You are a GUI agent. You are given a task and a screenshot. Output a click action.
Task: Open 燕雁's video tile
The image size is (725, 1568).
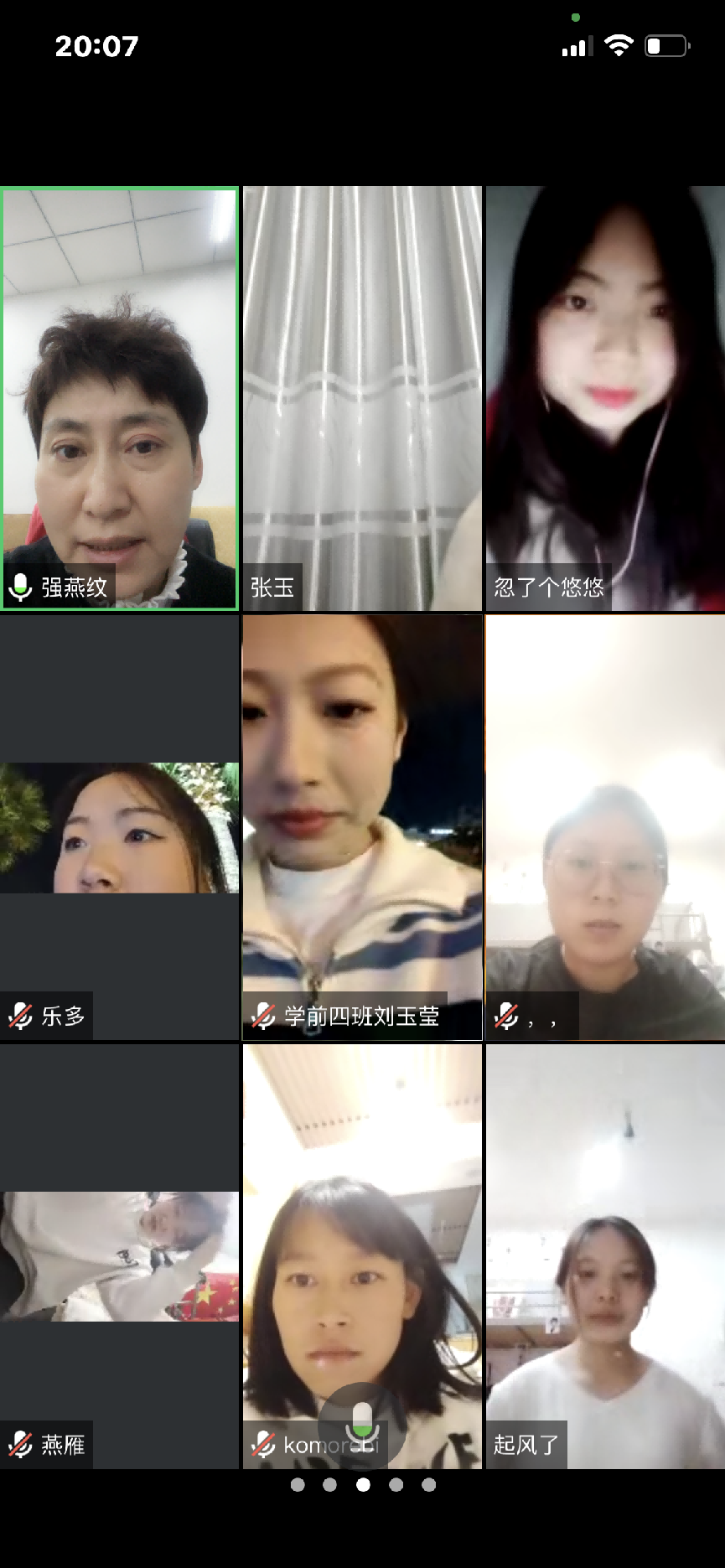pyautogui.click(x=120, y=1256)
